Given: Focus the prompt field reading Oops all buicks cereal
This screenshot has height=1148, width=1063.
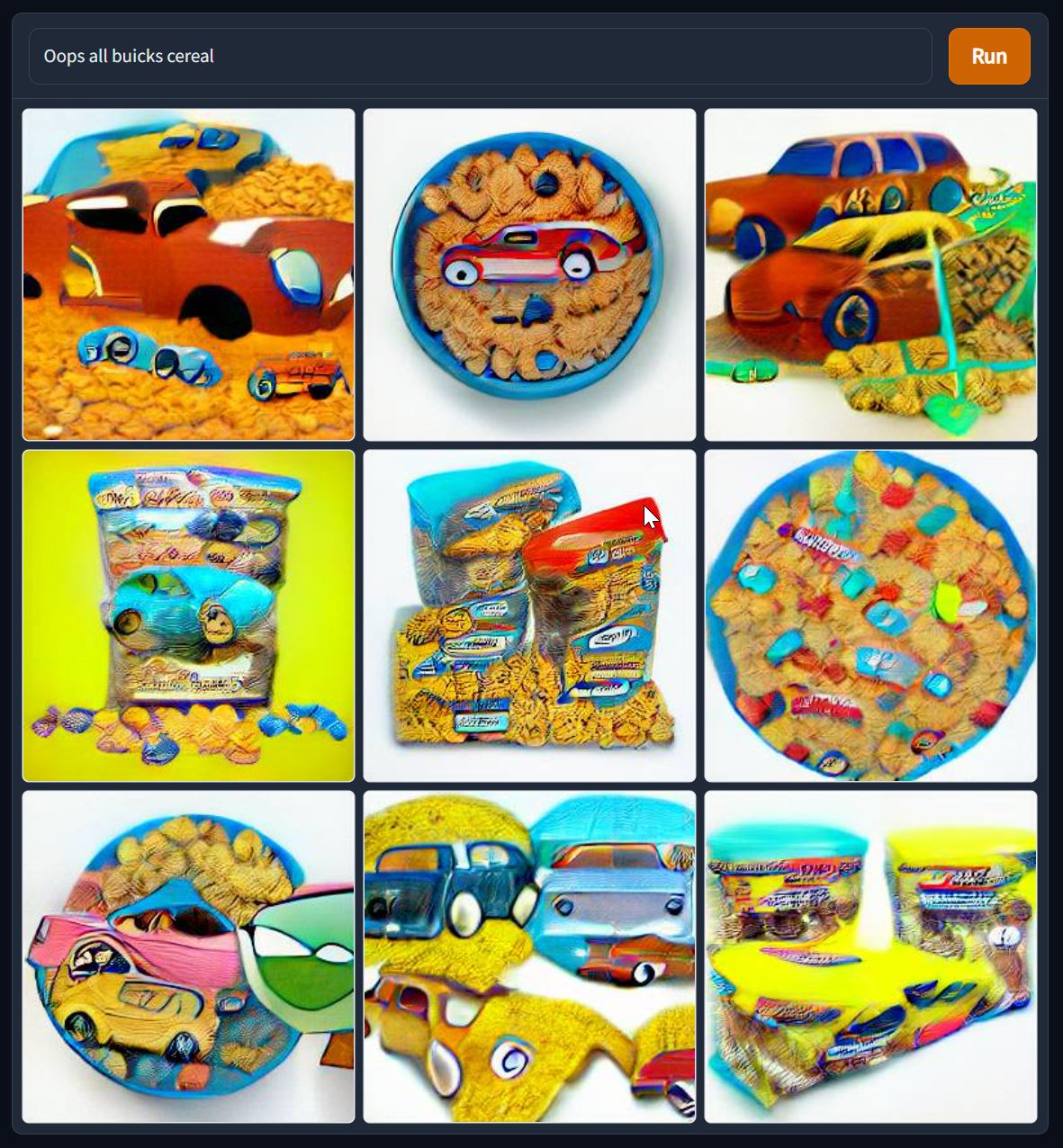Looking at the screenshot, I should pos(480,56).
